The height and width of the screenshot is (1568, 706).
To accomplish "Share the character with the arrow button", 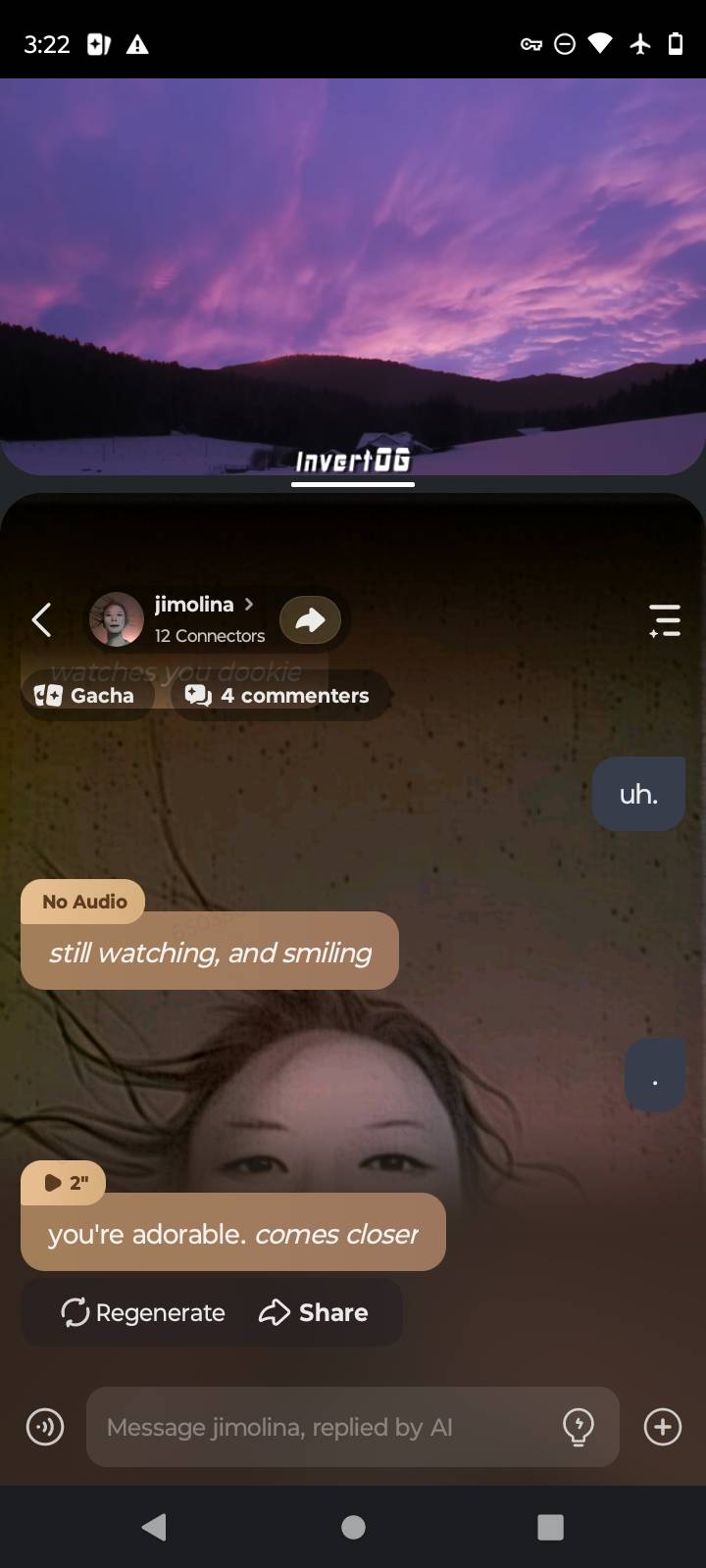I will (310, 619).
